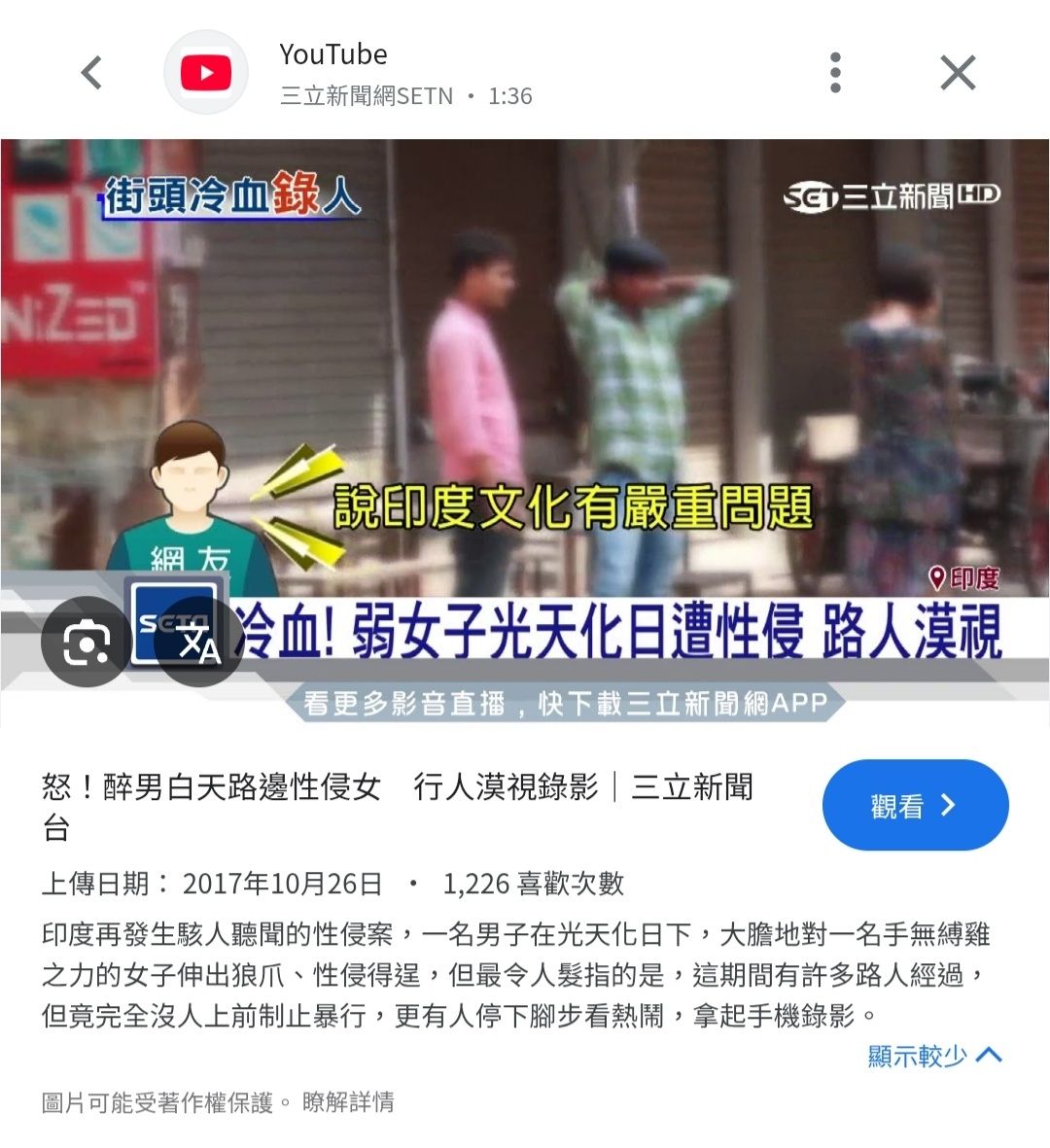Translate text in the image
1050x1148 pixels.
click(x=199, y=643)
